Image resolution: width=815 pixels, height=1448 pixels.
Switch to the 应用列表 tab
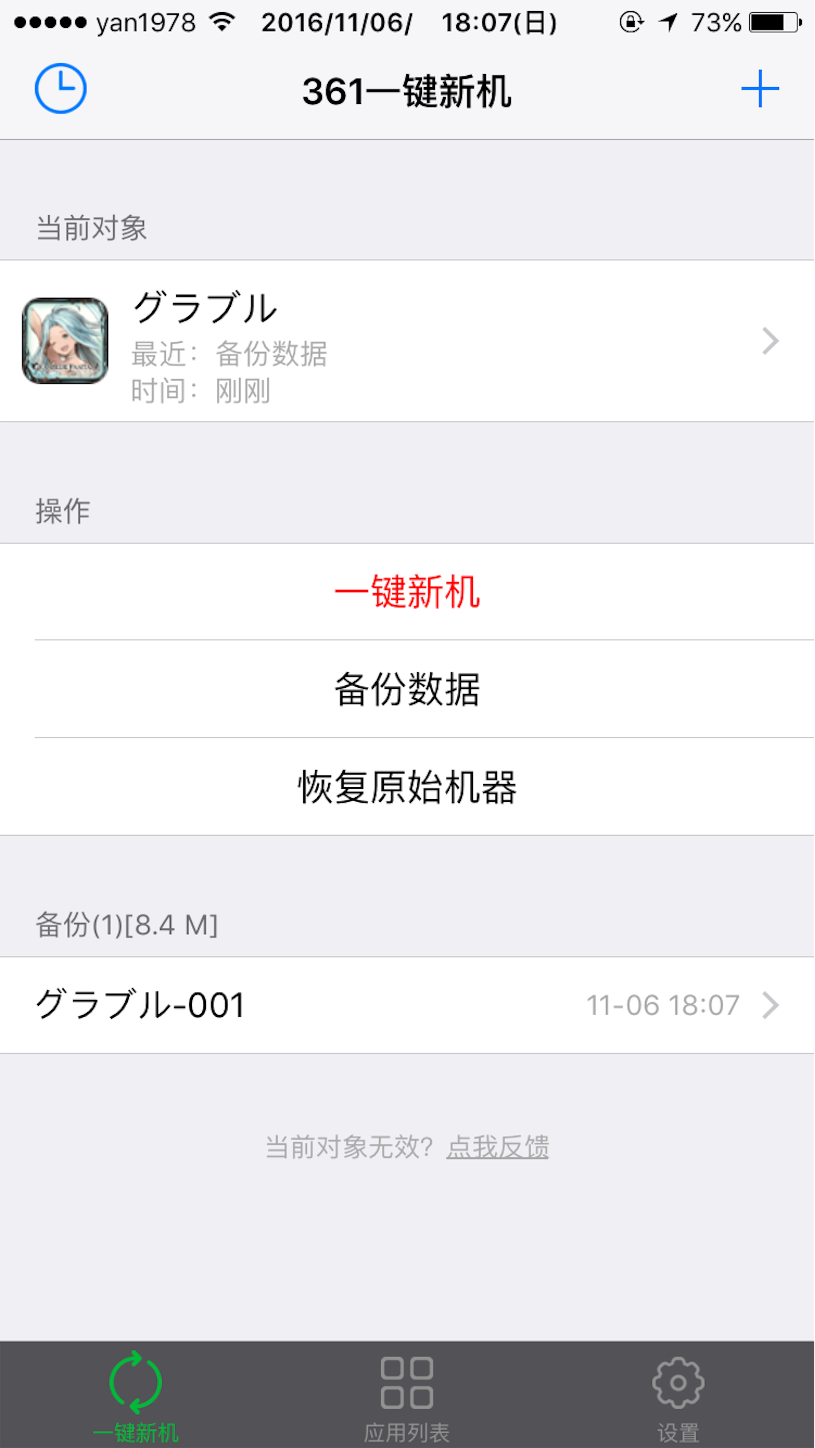(x=407, y=1396)
